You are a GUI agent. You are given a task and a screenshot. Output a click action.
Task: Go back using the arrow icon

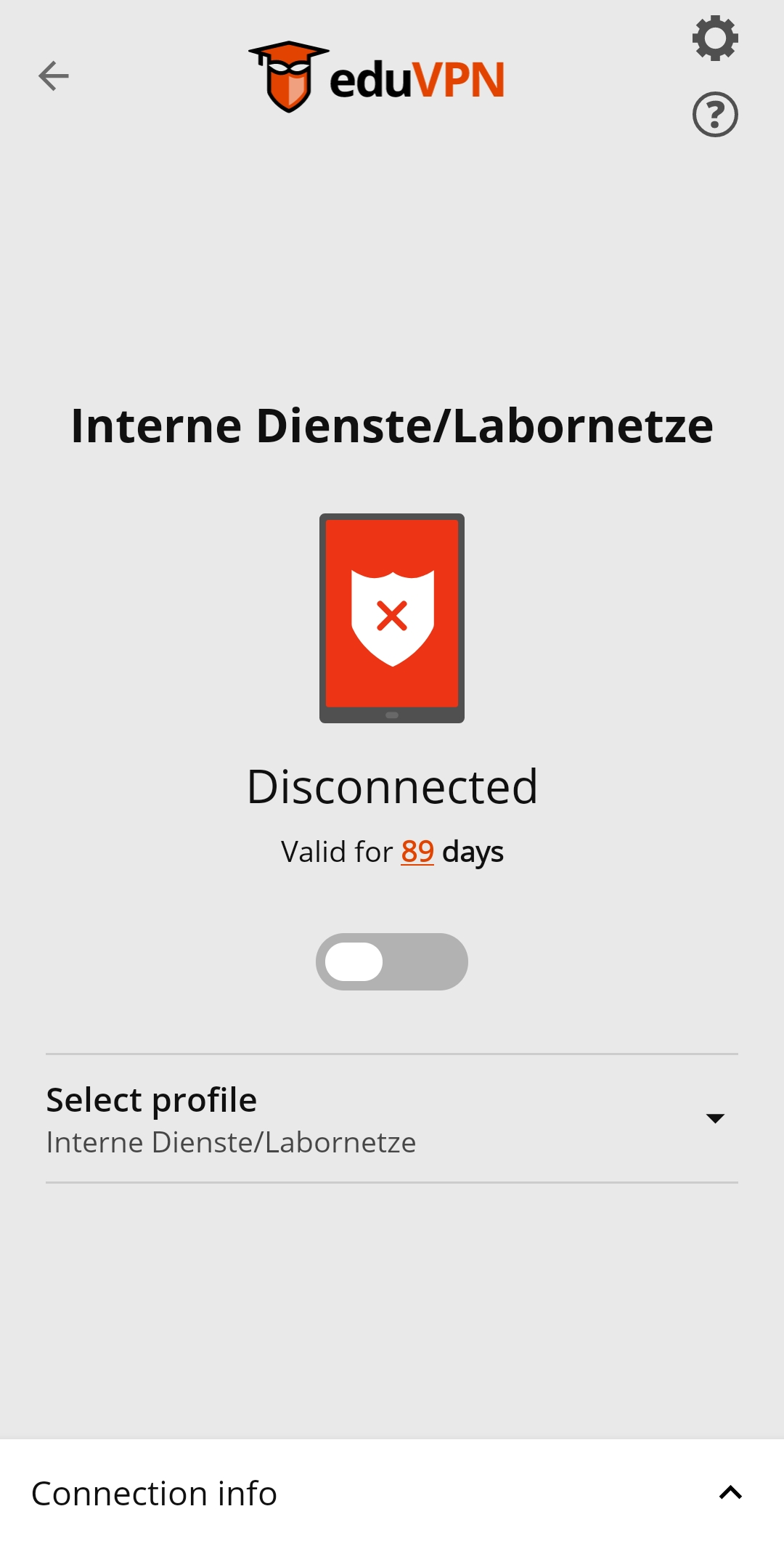[x=54, y=76]
